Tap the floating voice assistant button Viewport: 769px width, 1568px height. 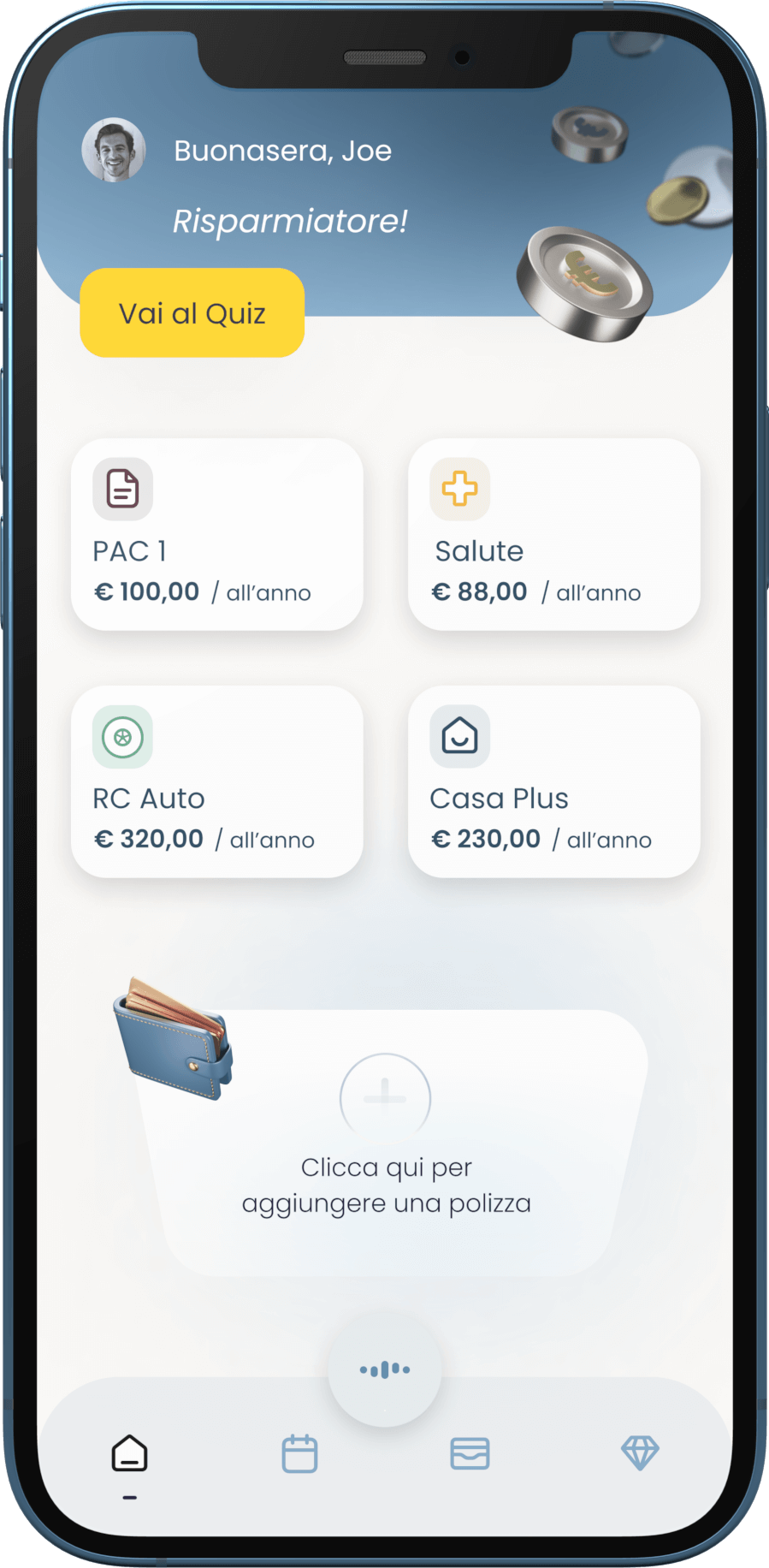[x=385, y=1369]
